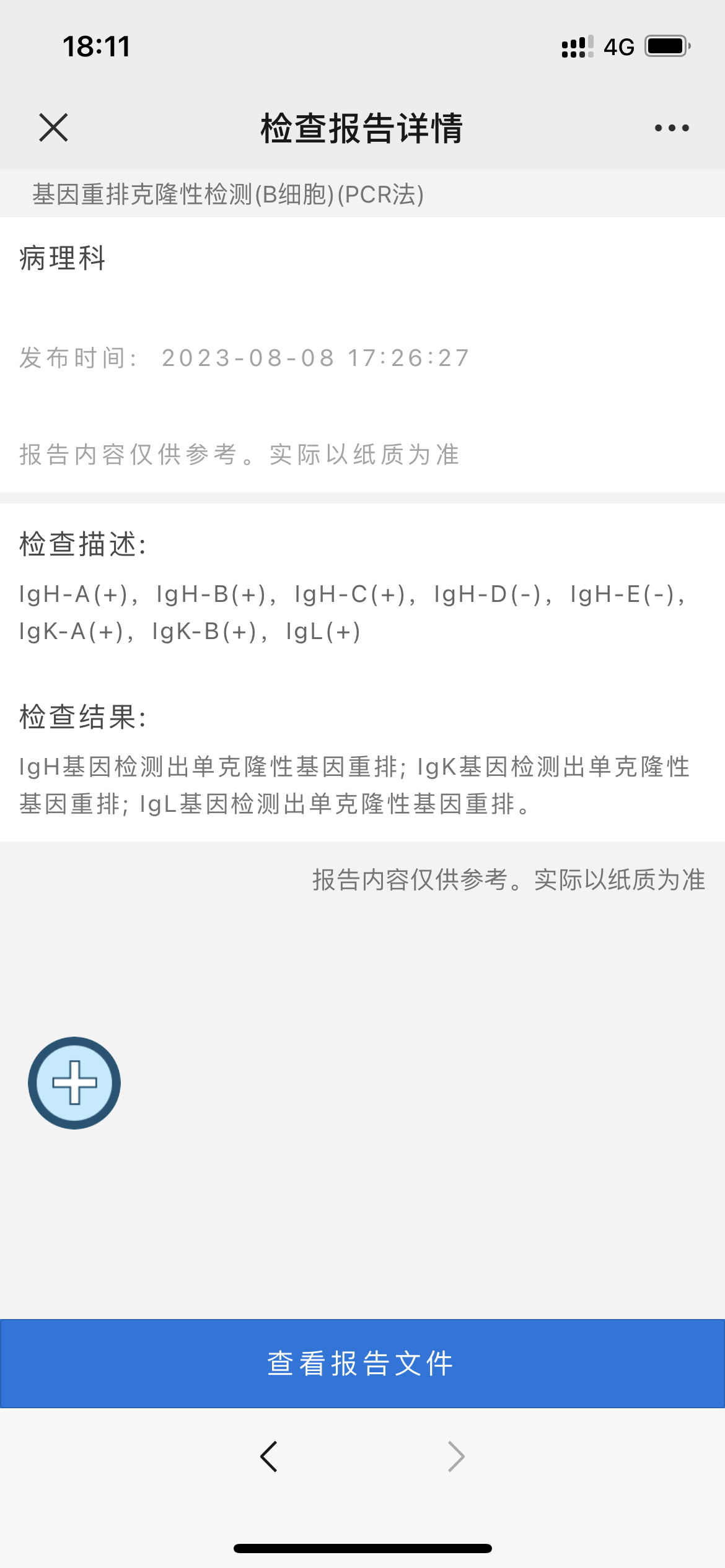Go back with the browser back arrow

(x=269, y=1457)
